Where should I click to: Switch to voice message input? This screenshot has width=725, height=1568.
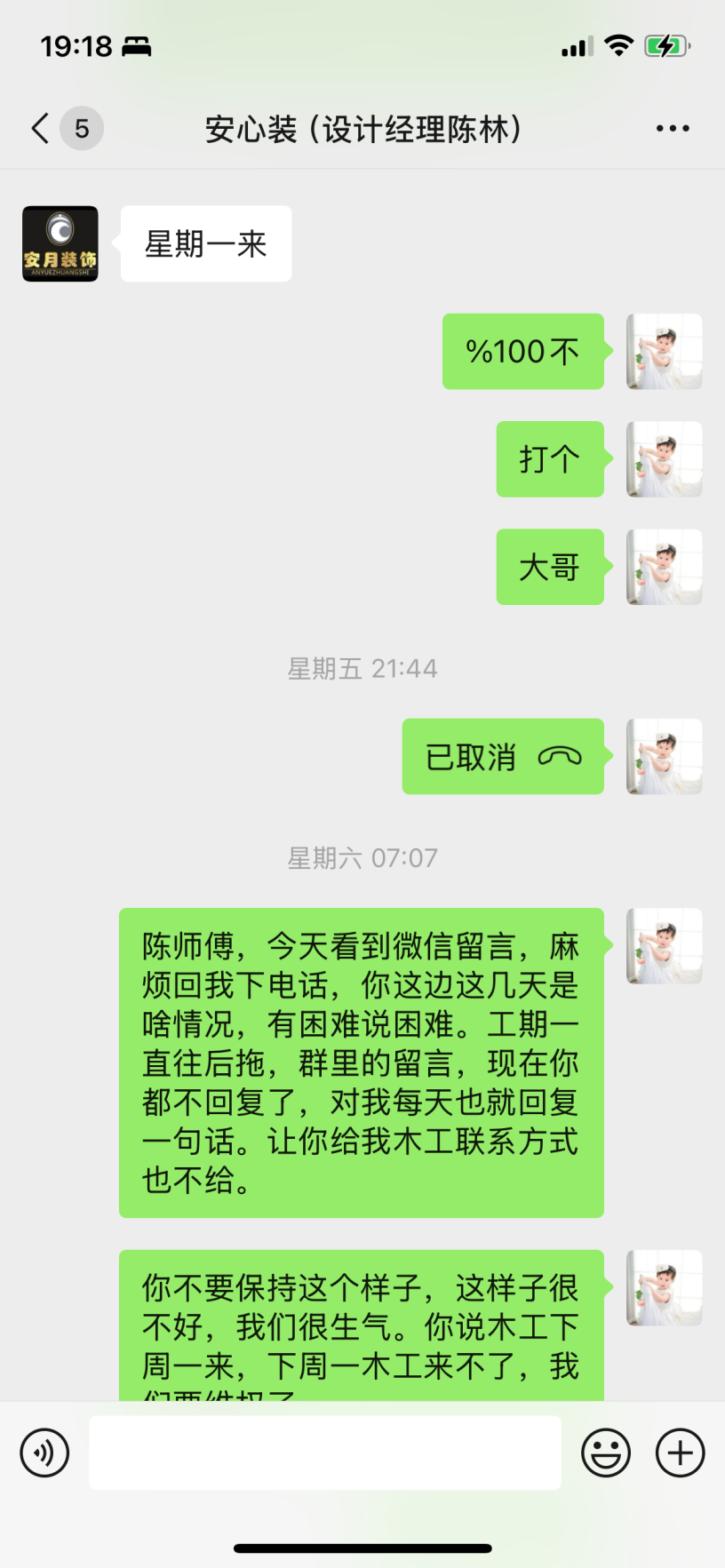click(x=44, y=1453)
